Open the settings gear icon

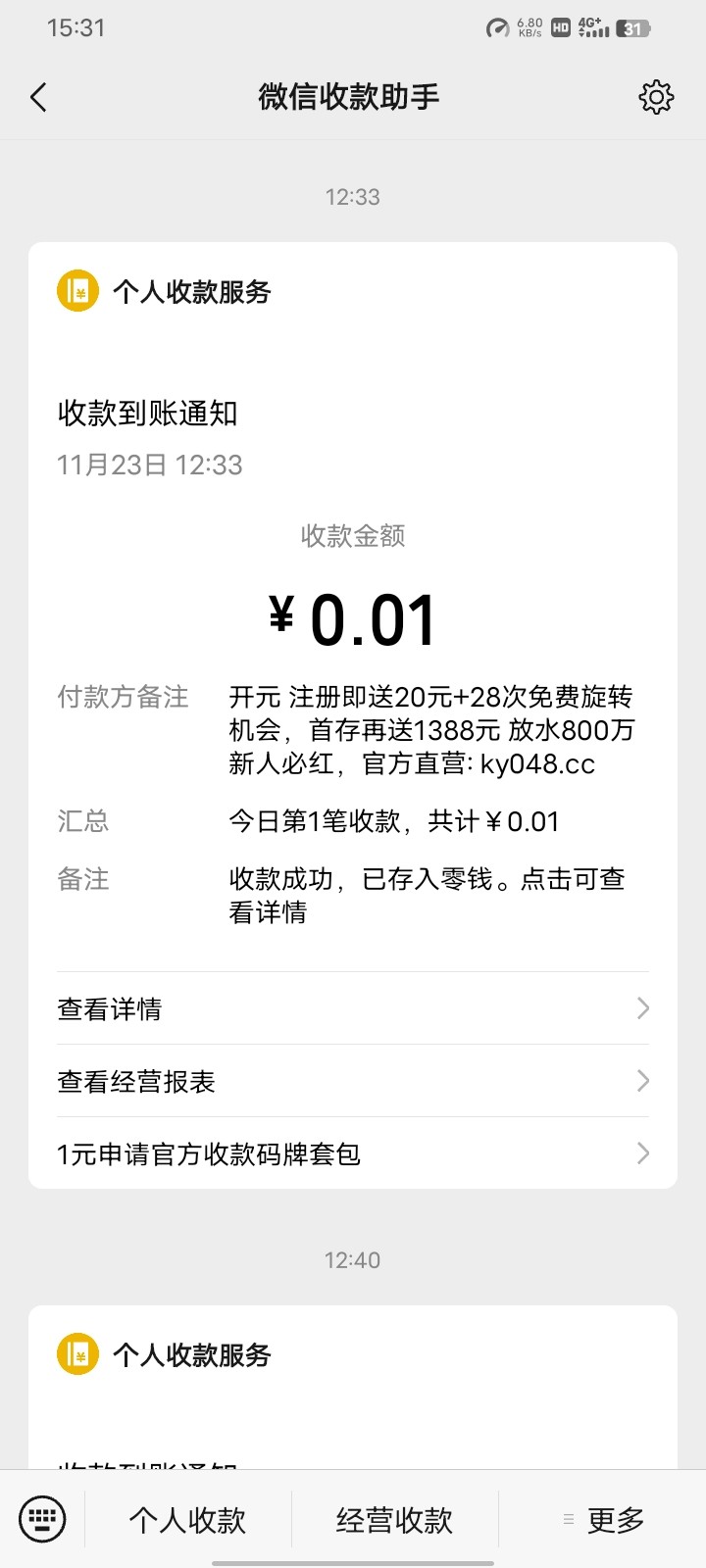[x=656, y=97]
